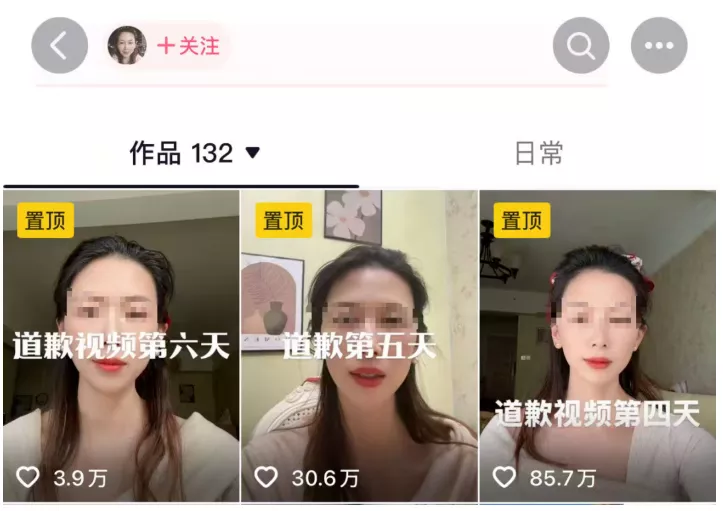Search this creator's videos
The image size is (723, 511).
tap(581, 46)
